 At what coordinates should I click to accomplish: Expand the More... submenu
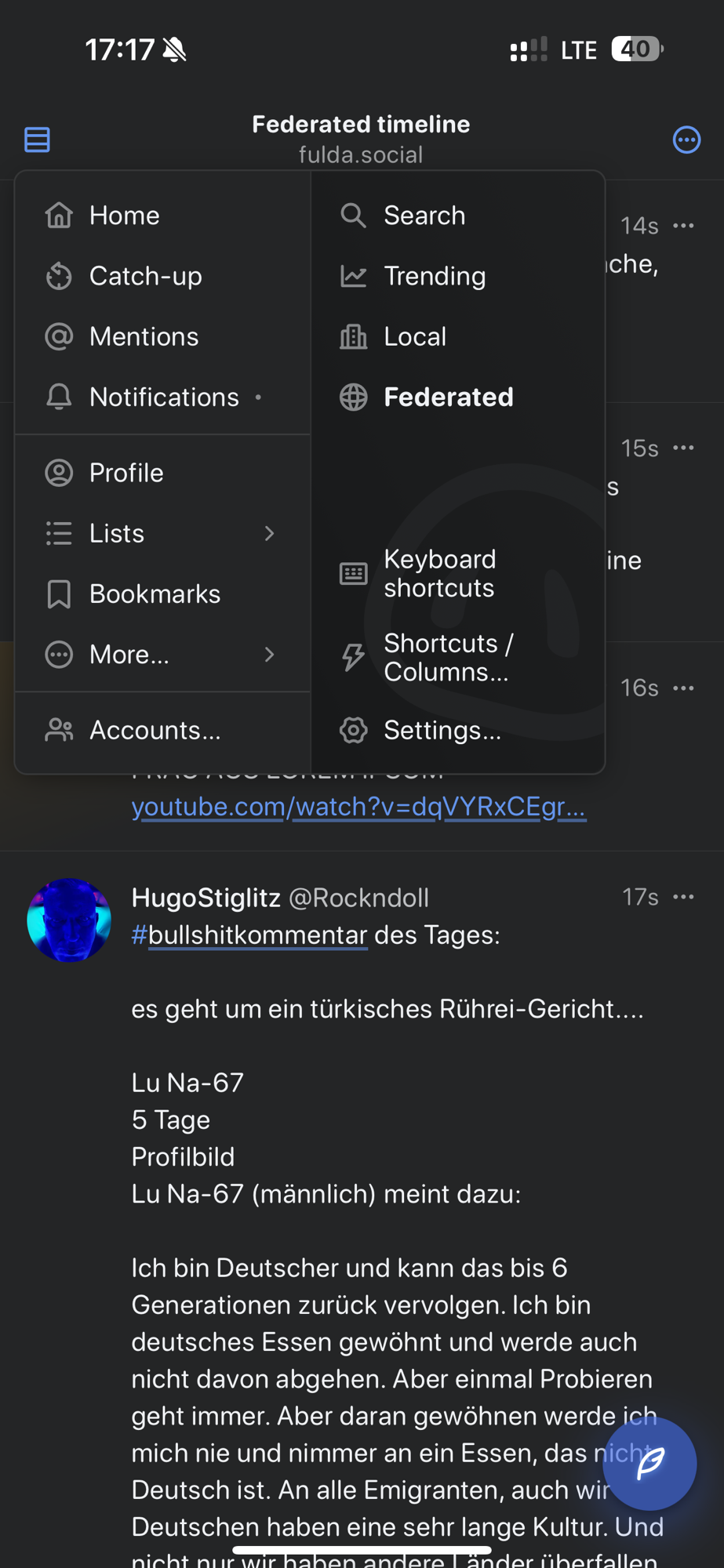(x=162, y=655)
